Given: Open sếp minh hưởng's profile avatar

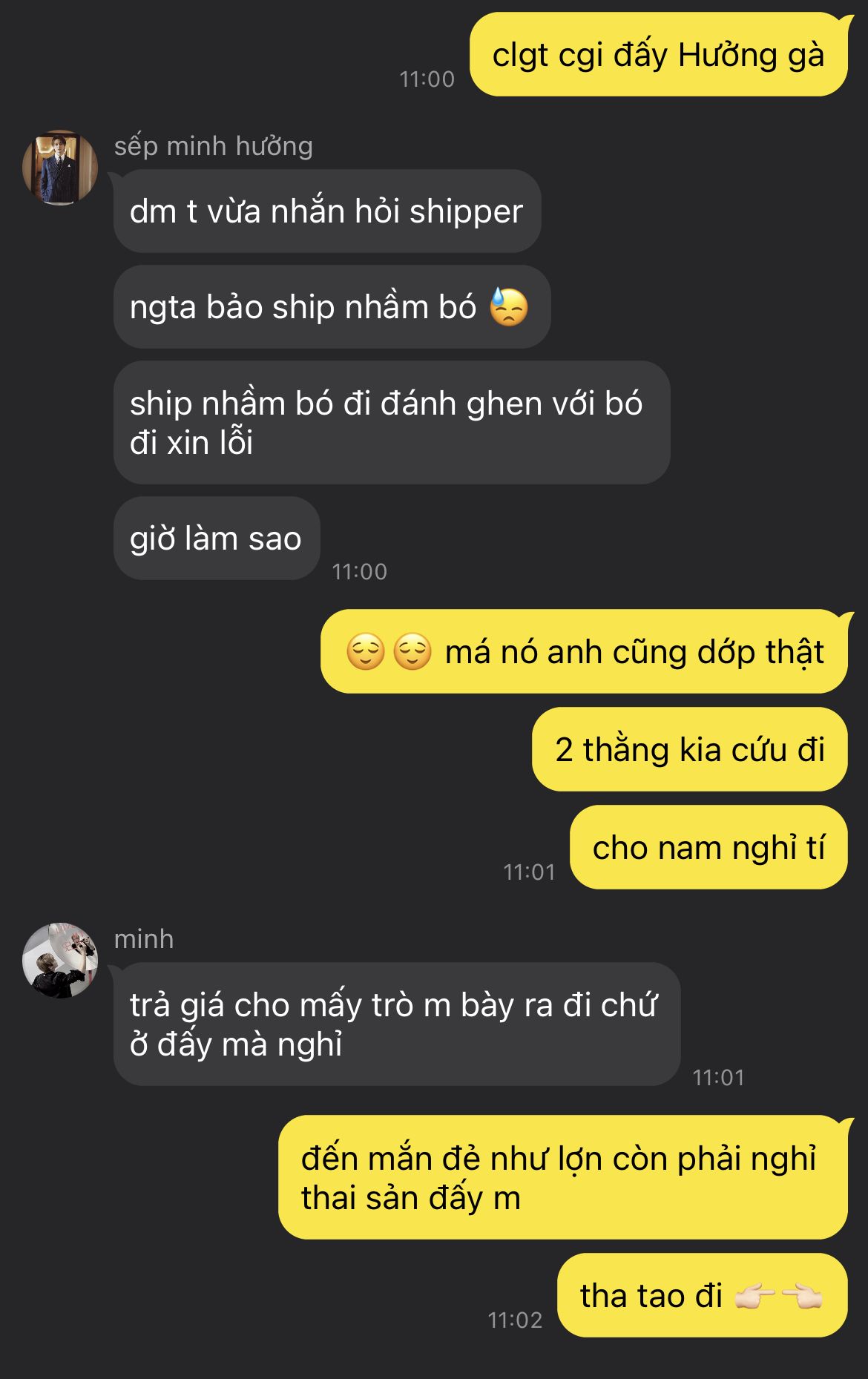Looking at the screenshot, I should (x=60, y=168).
